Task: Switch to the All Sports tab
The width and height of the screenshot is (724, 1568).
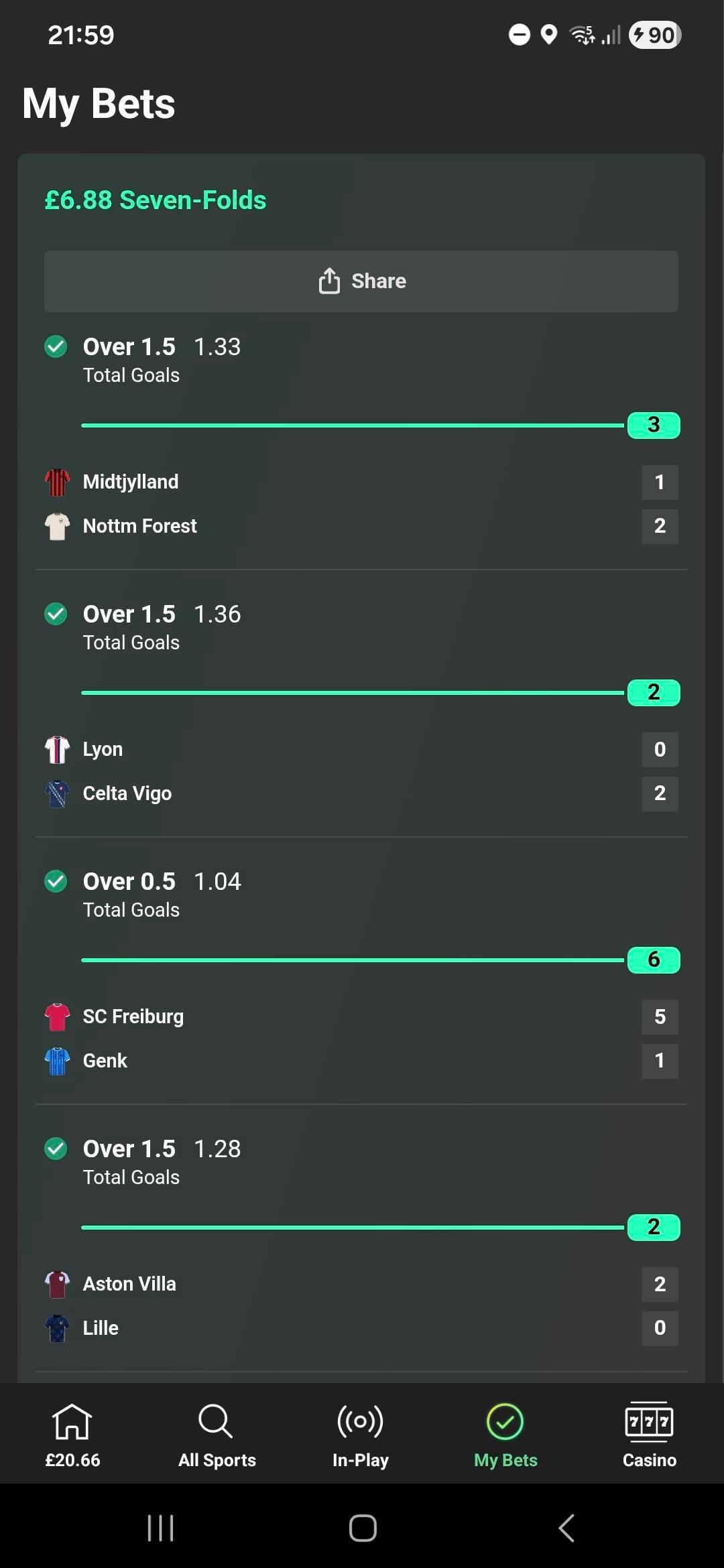Action: [217, 1434]
